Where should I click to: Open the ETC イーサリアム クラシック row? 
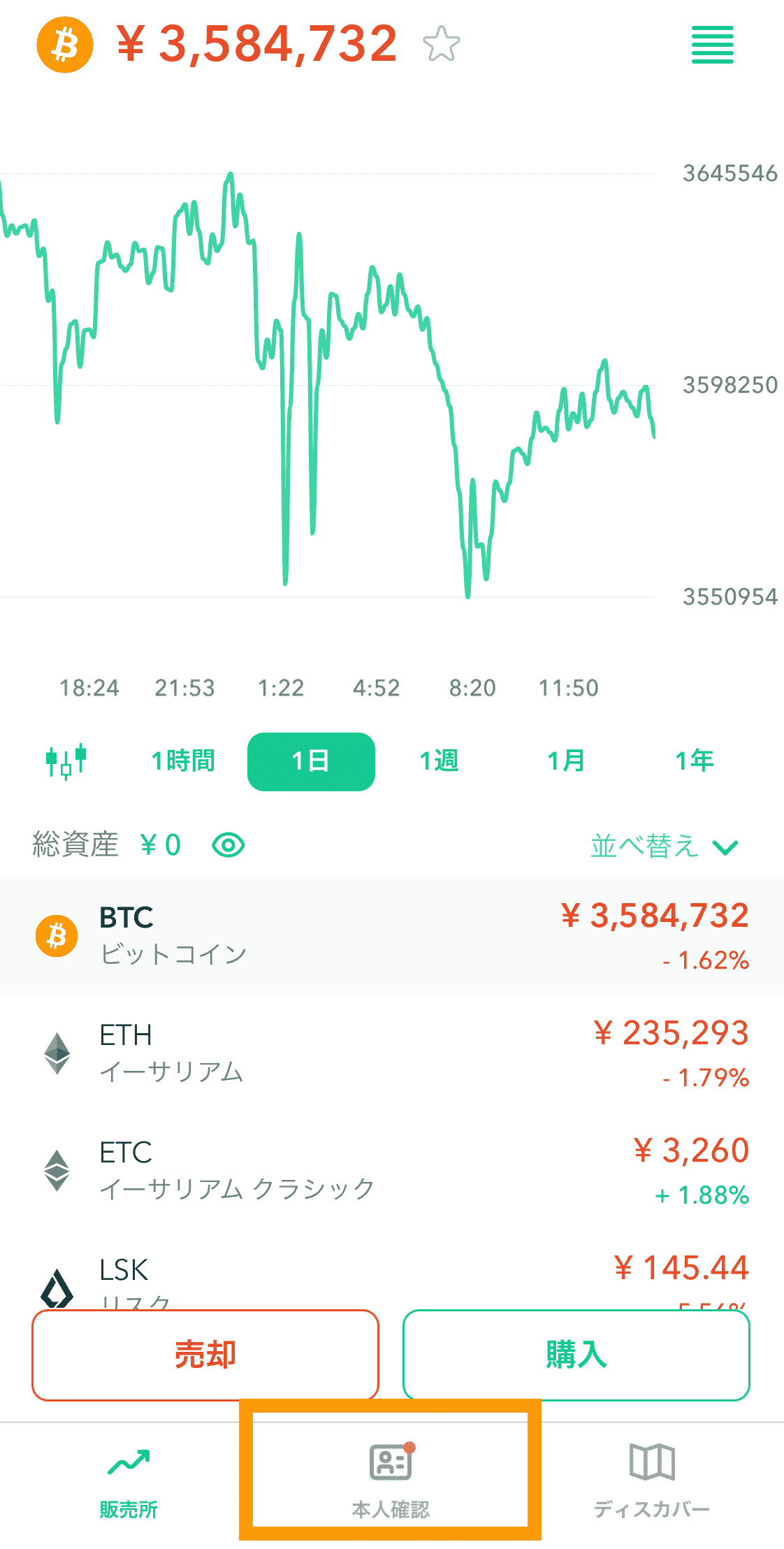tap(392, 1171)
